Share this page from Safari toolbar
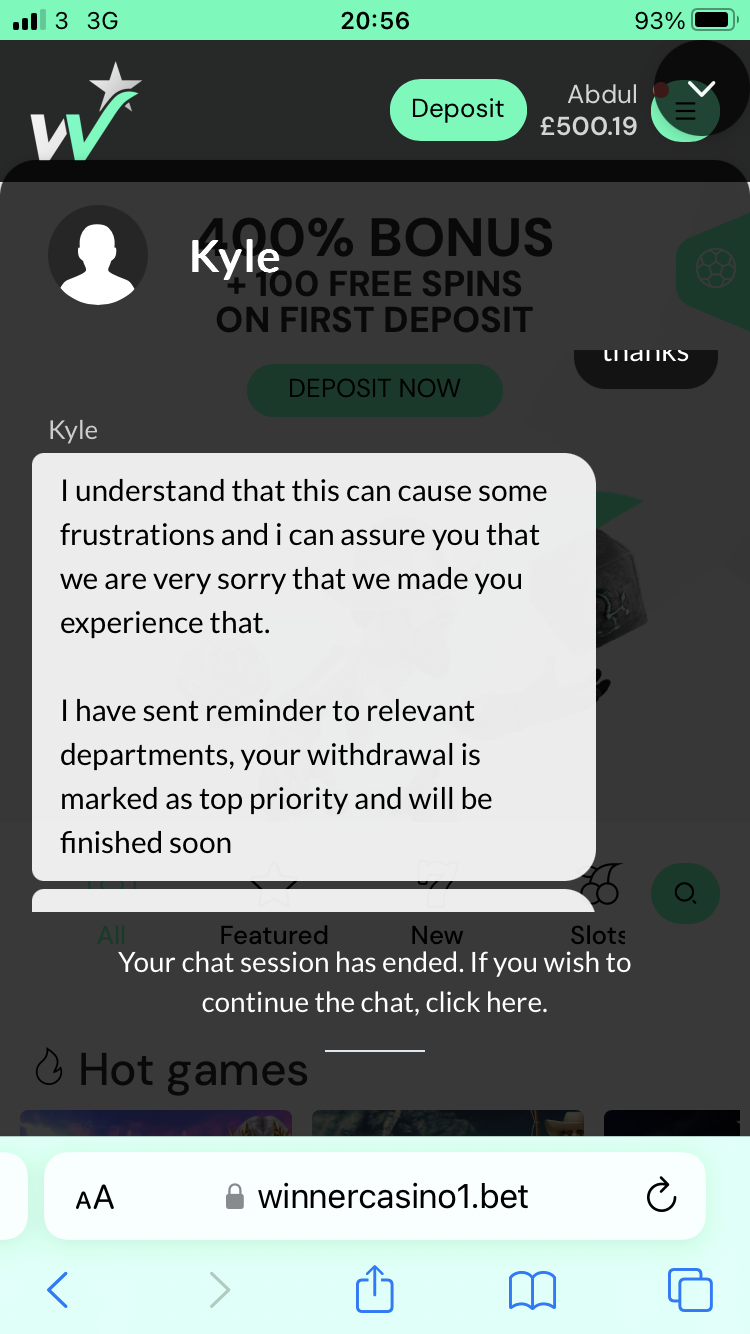The width and height of the screenshot is (750, 1334). click(x=375, y=1288)
